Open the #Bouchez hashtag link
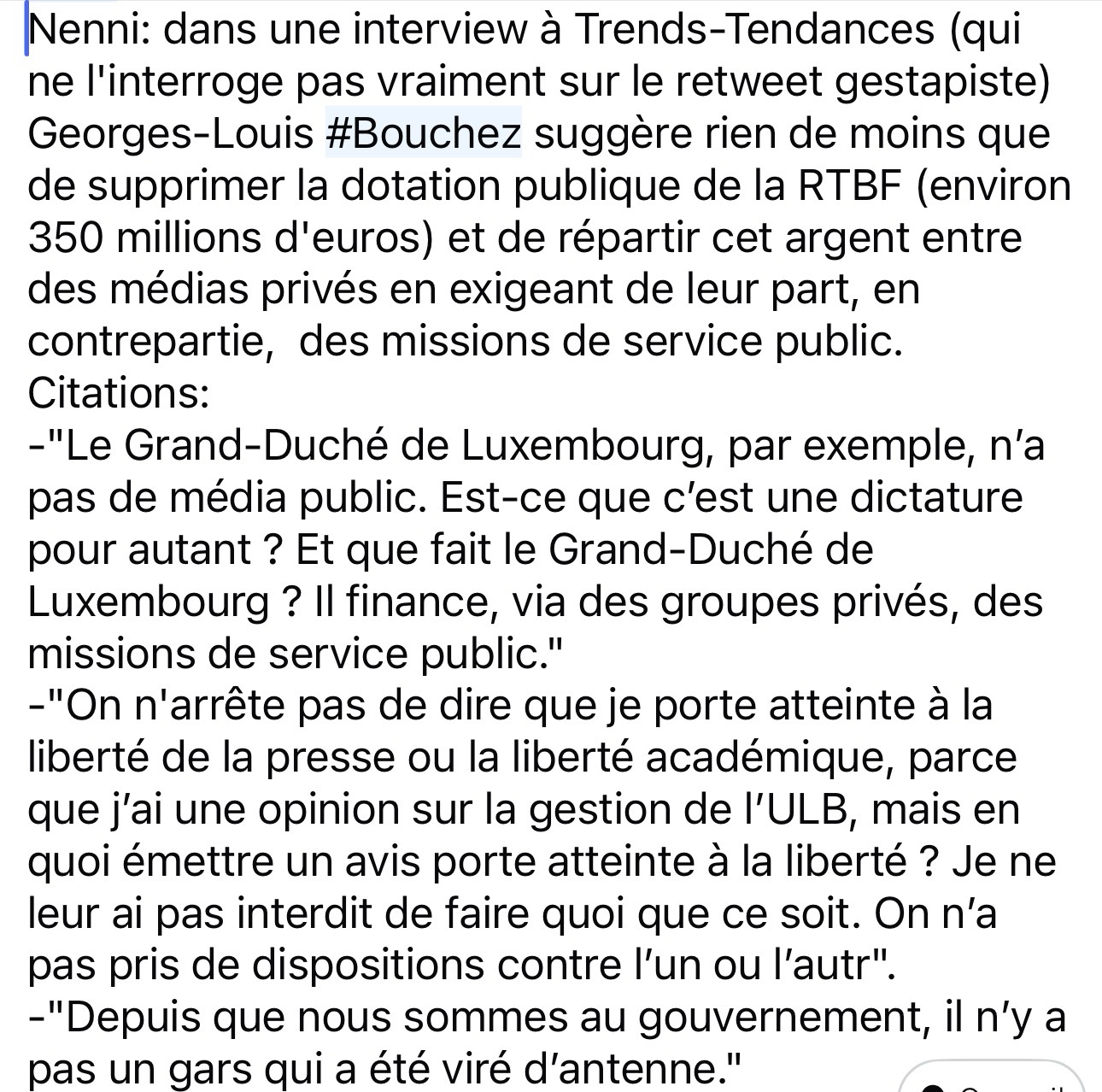 point(423,134)
